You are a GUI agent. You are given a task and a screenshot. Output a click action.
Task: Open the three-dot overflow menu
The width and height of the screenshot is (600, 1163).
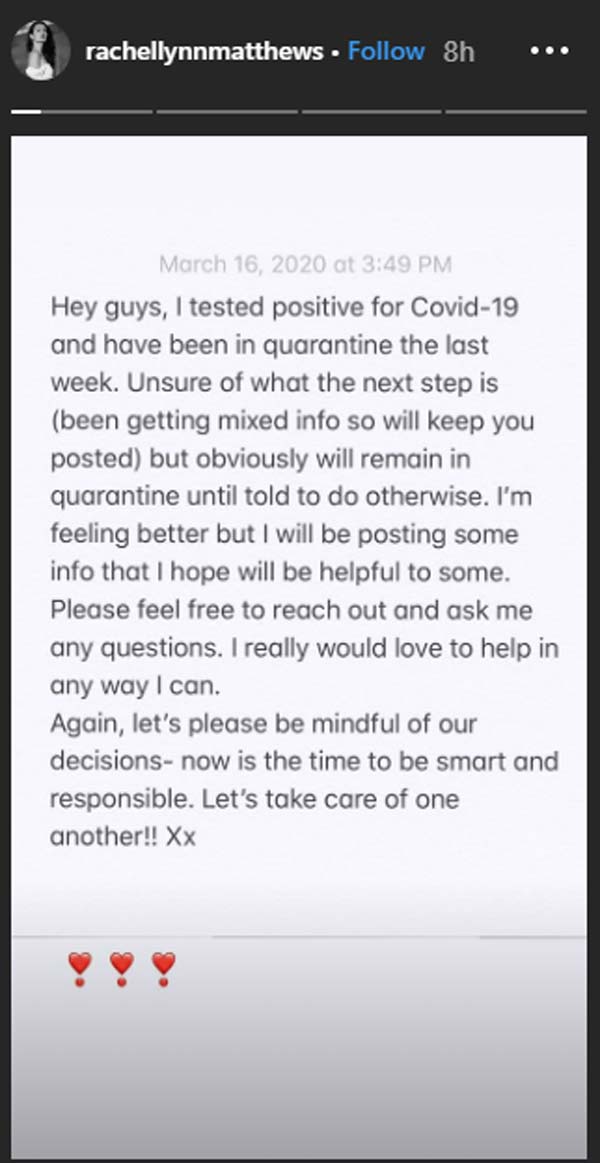[550, 51]
